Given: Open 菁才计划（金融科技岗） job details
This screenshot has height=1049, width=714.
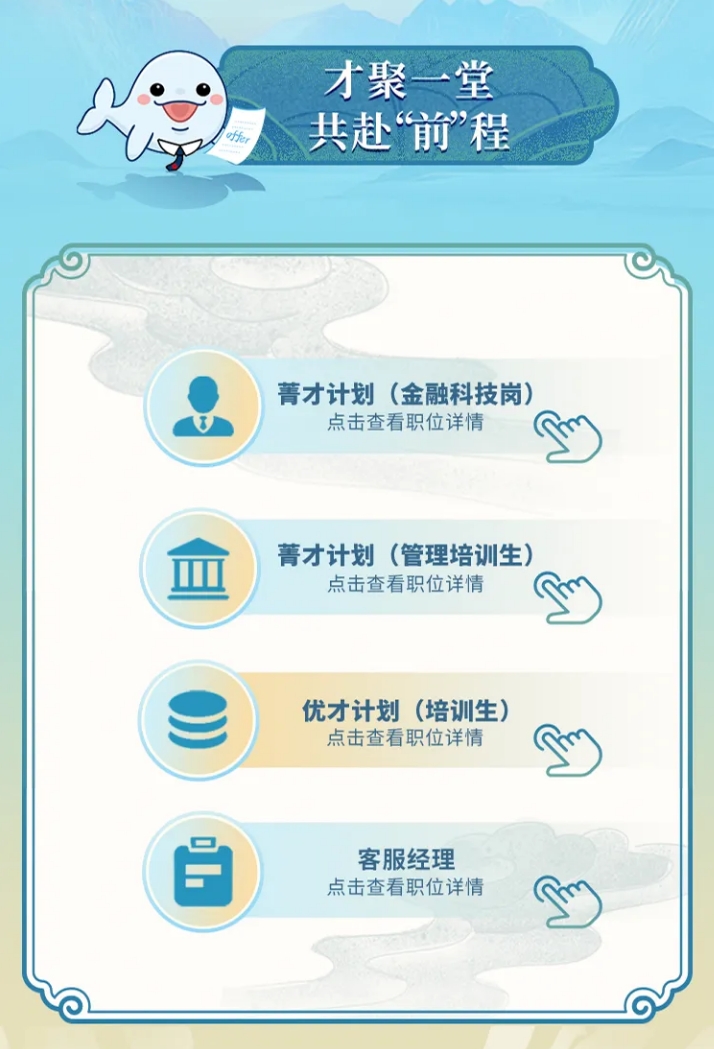Looking at the screenshot, I should point(405,406).
